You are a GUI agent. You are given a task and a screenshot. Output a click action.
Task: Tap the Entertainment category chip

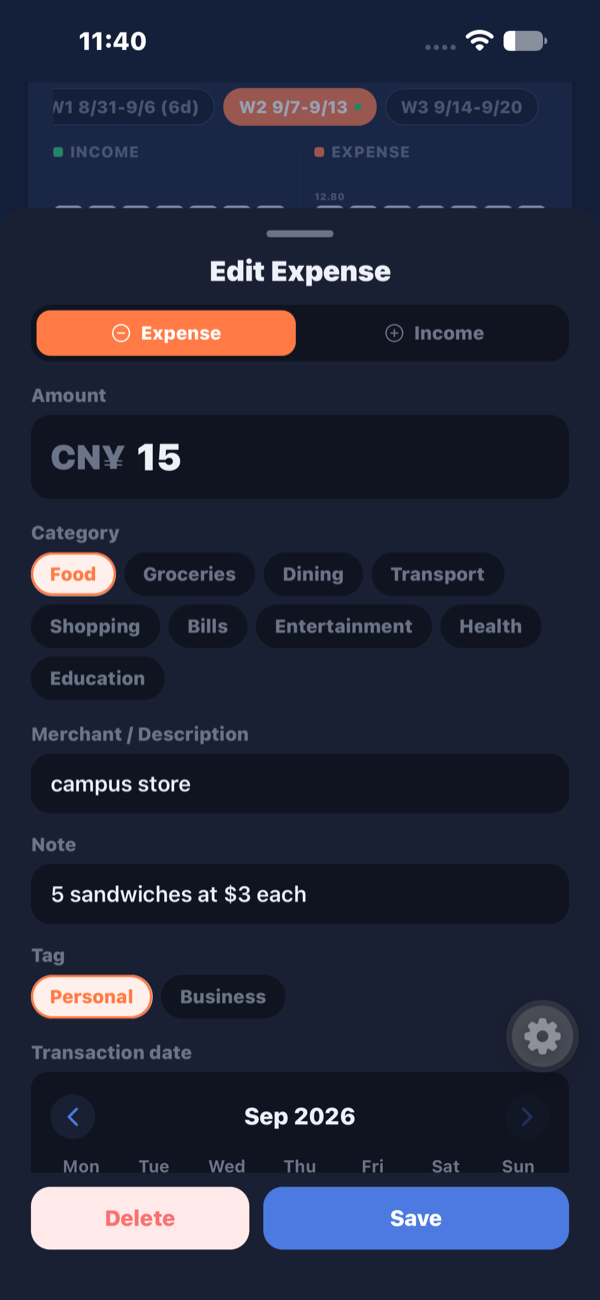click(343, 626)
